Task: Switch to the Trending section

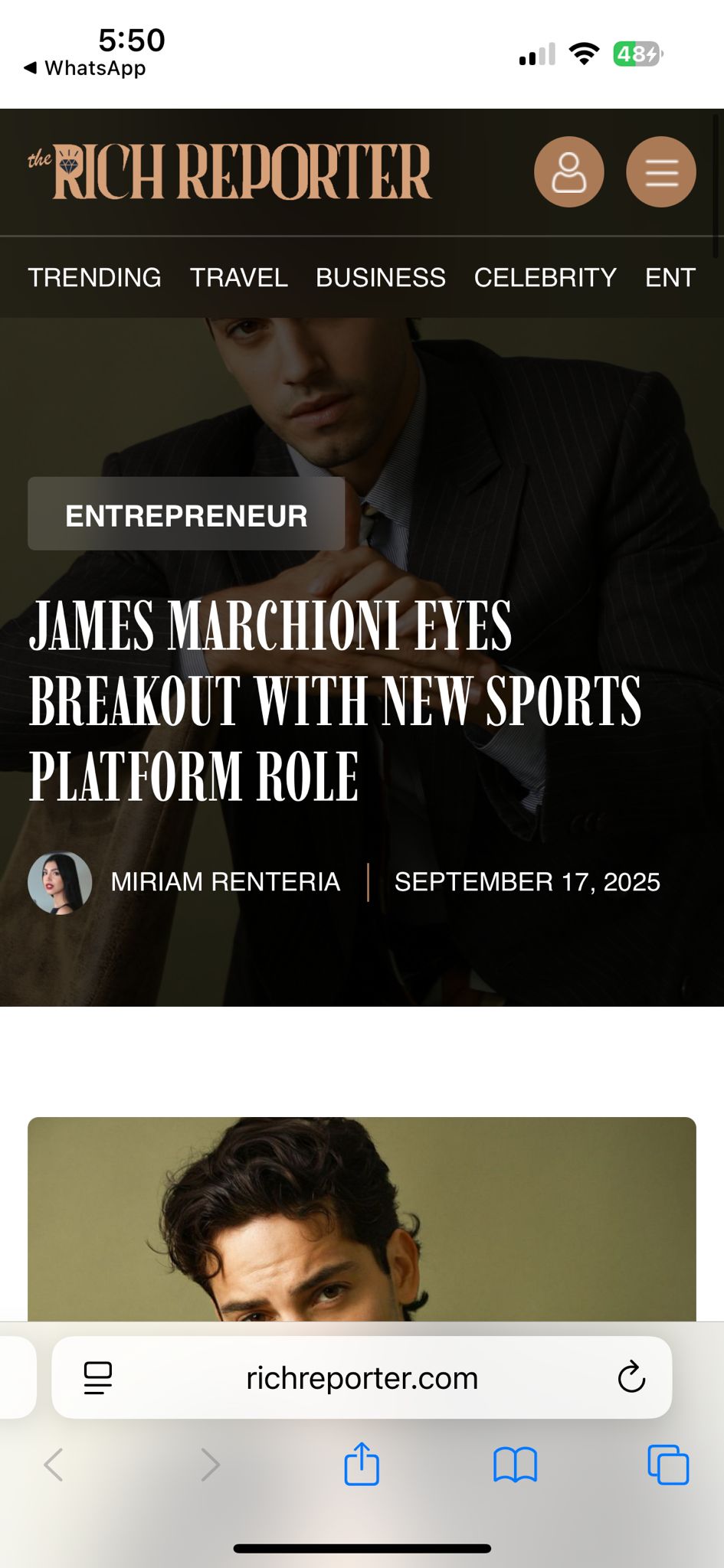Action: 94,277
